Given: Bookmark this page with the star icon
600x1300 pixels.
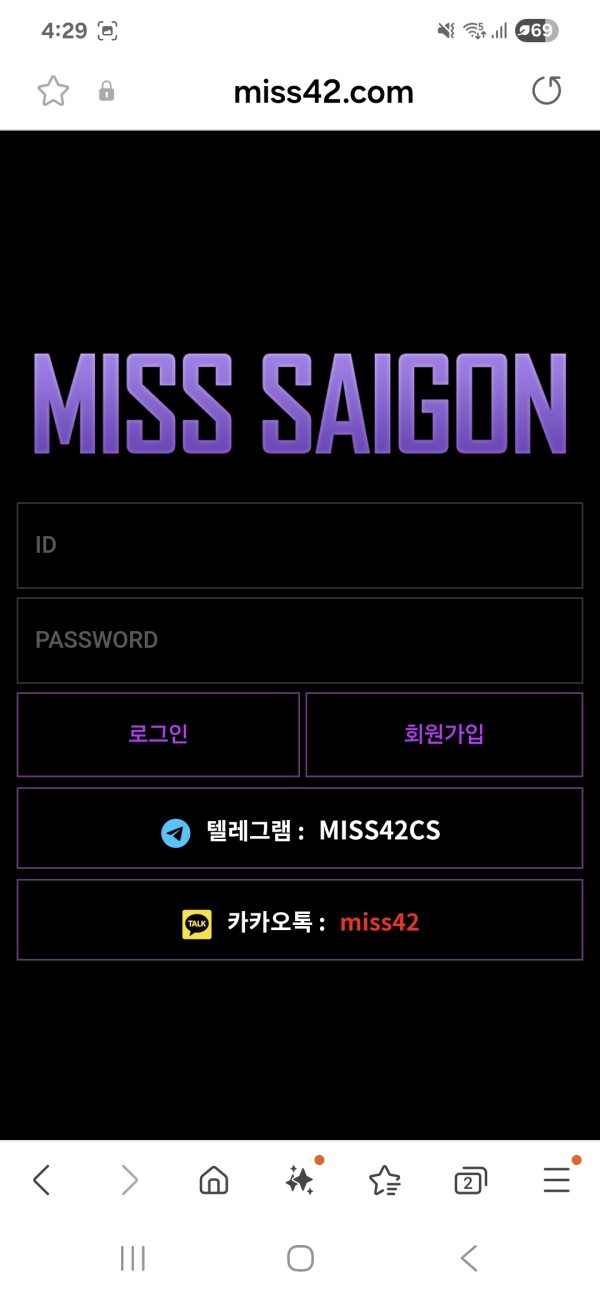Looking at the screenshot, I should (53, 92).
